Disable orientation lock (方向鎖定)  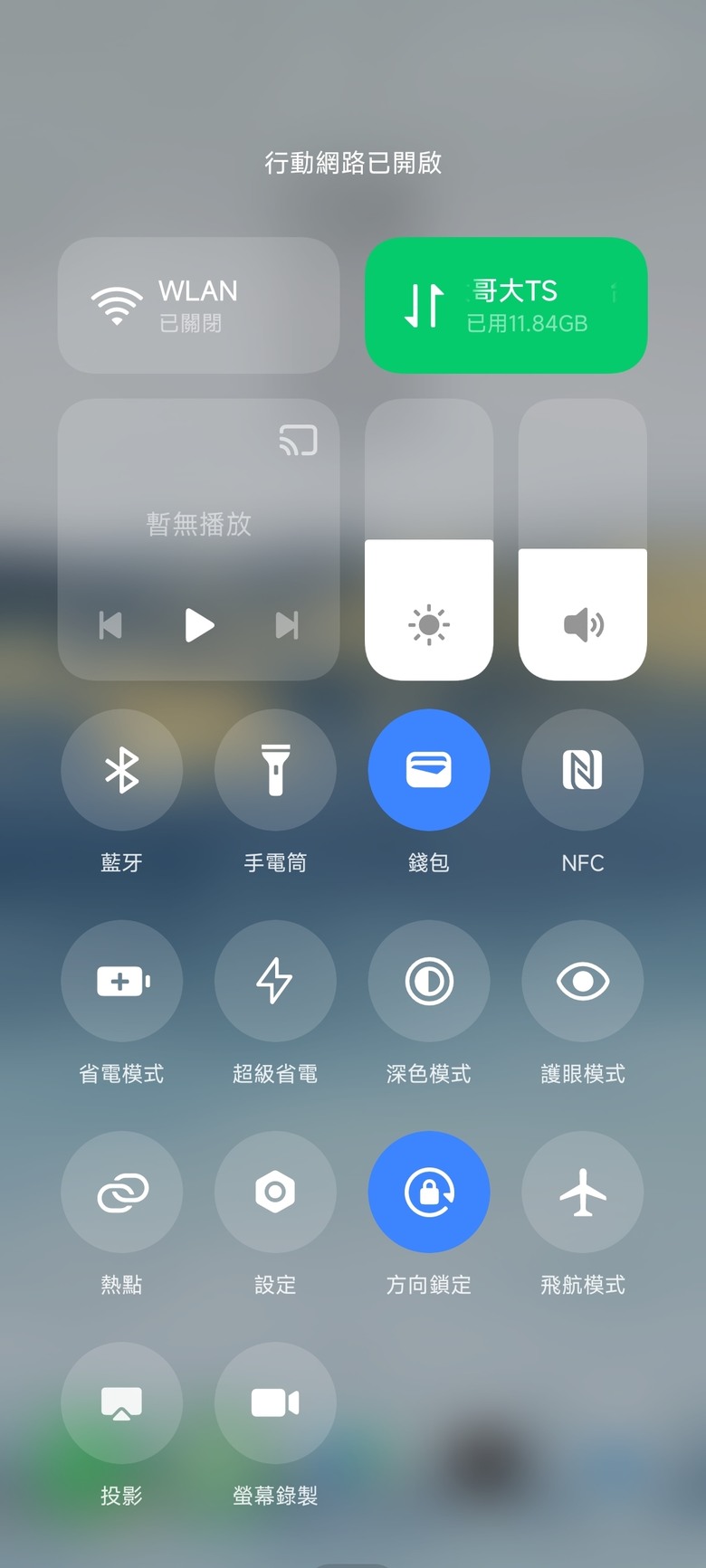click(428, 1192)
